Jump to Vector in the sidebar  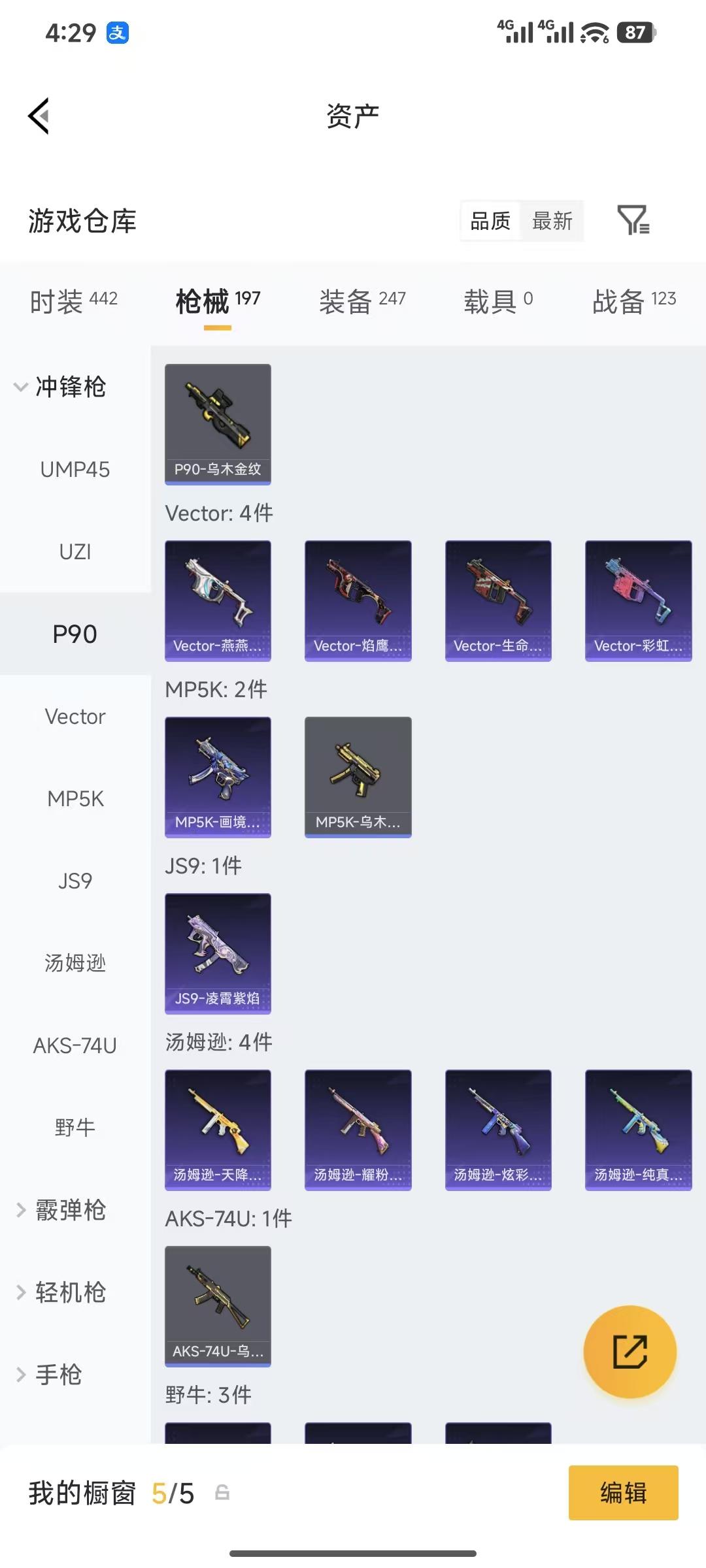(x=75, y=716)
